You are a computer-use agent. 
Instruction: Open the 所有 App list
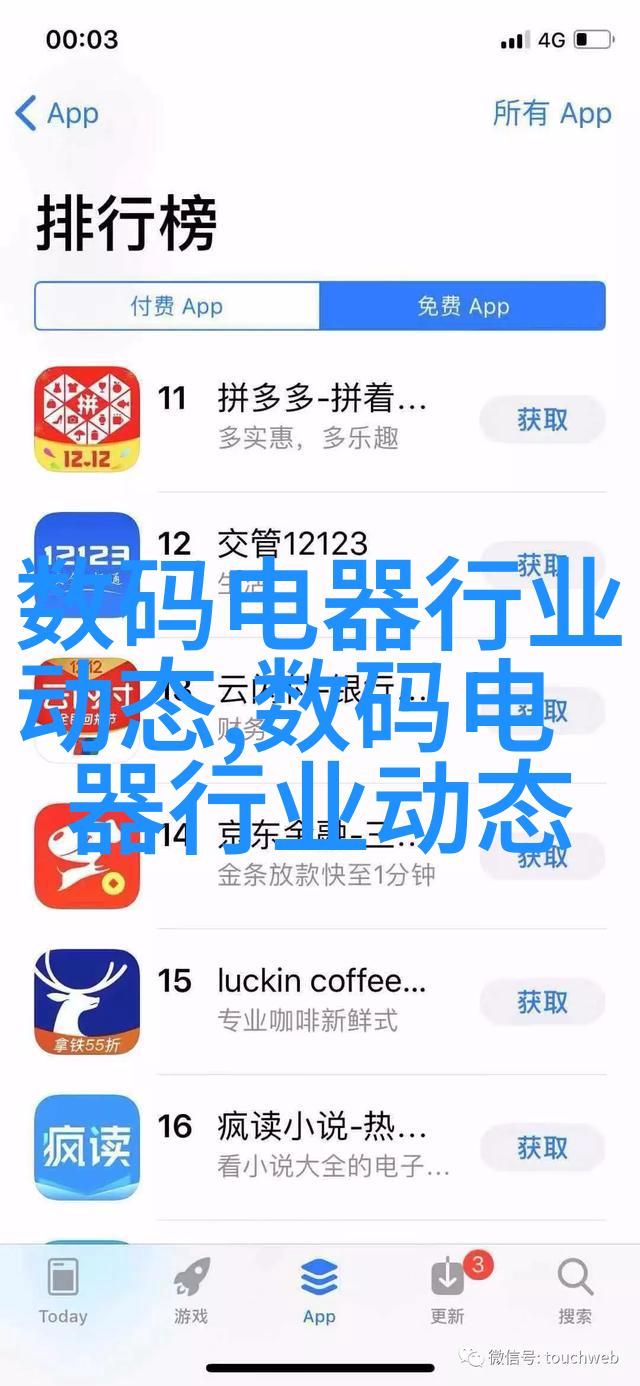[x=551, y=113]
